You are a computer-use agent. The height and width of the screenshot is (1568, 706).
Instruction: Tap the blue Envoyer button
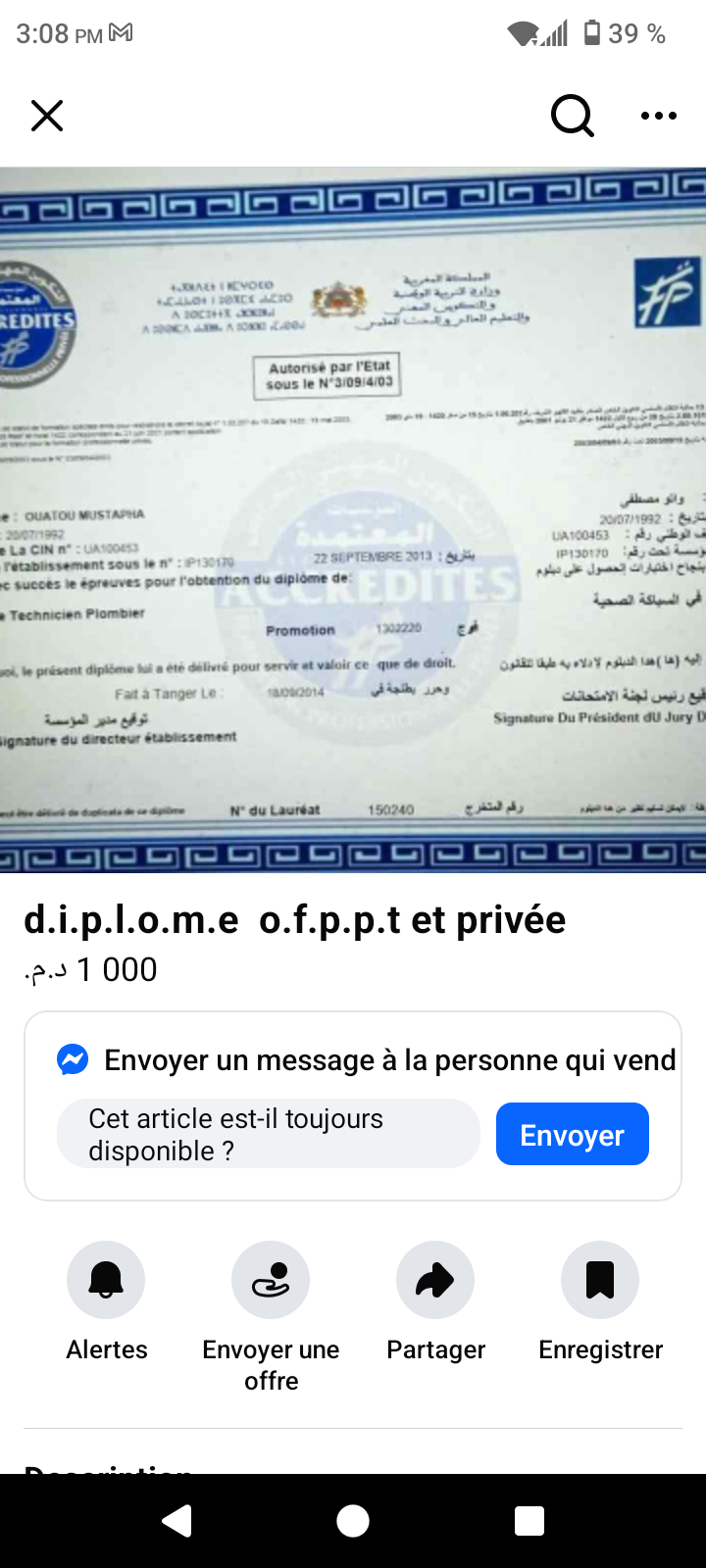572,1134
